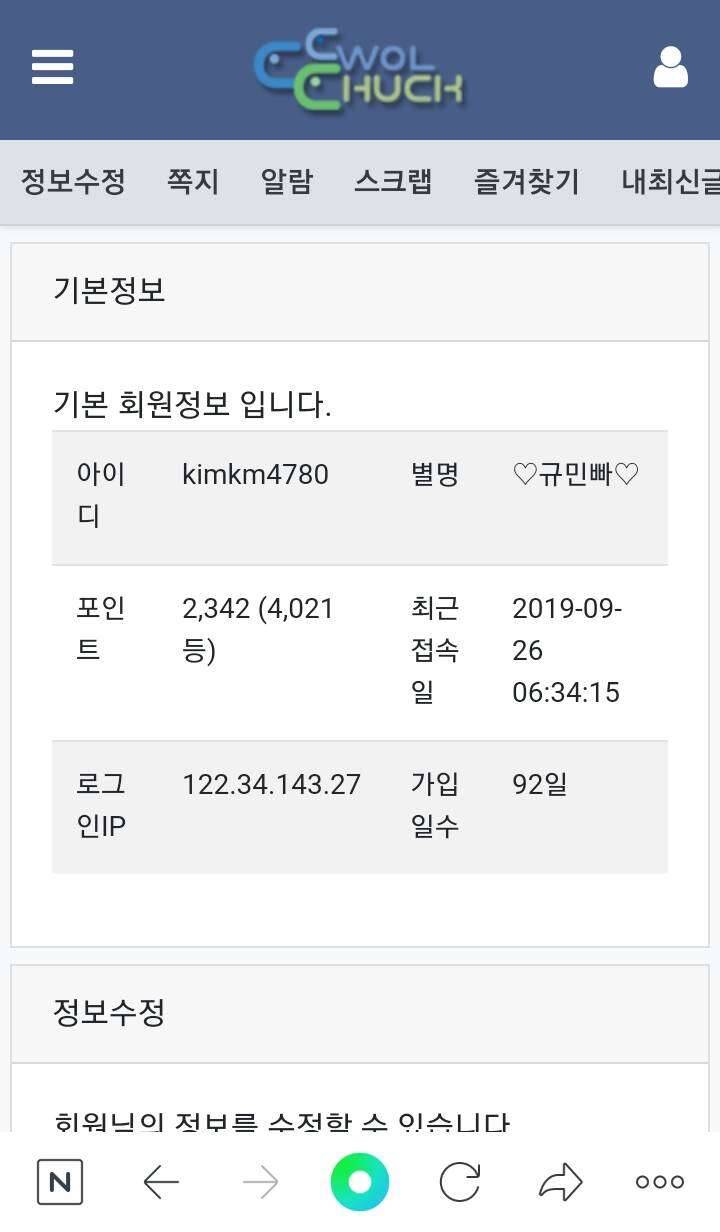The width and height of the screenshot is (720, 1232).
Task: Share this page using the share arrow
Action: point(560,1182)
